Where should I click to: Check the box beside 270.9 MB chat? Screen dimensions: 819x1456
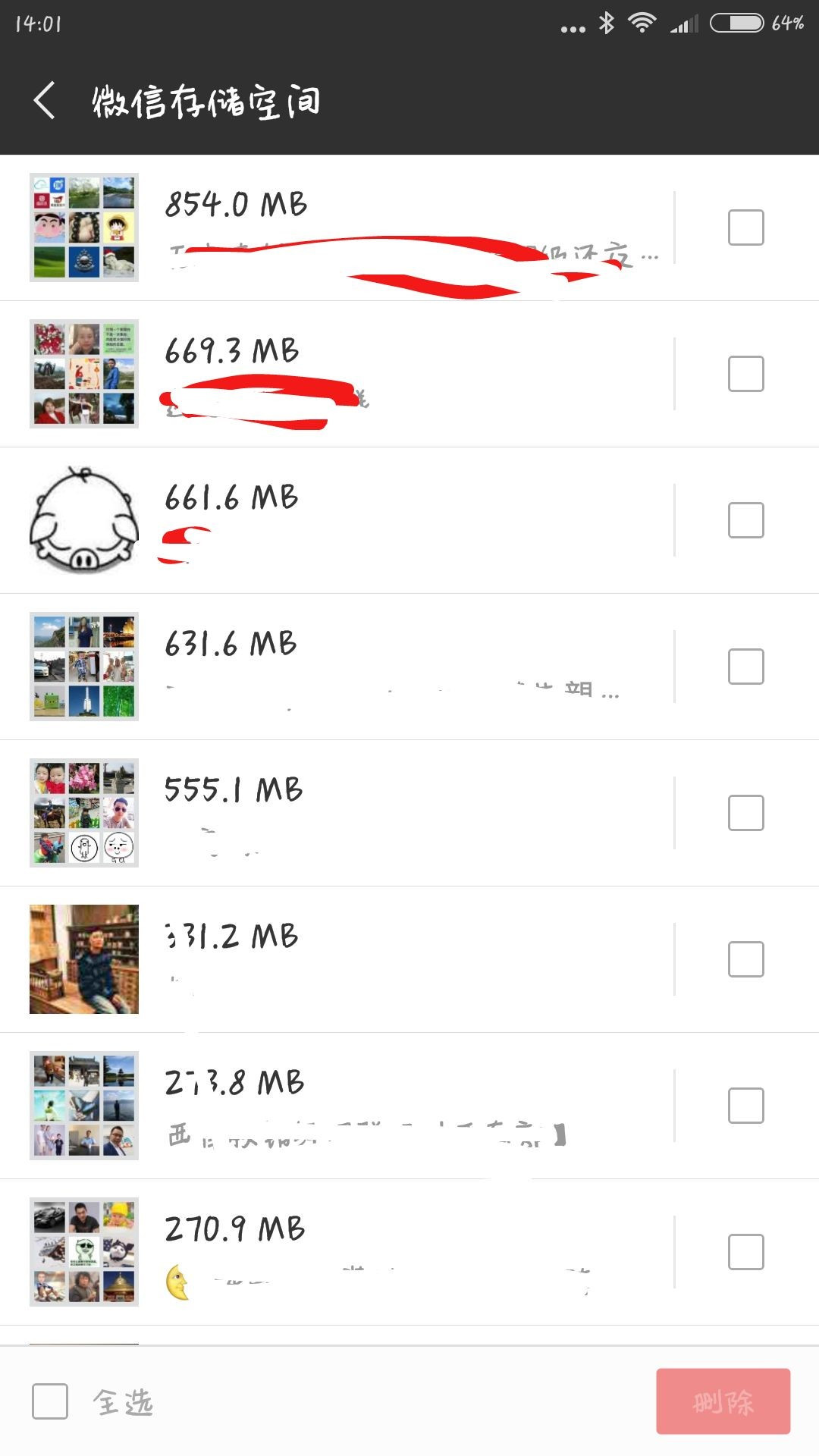(745, 1252)
